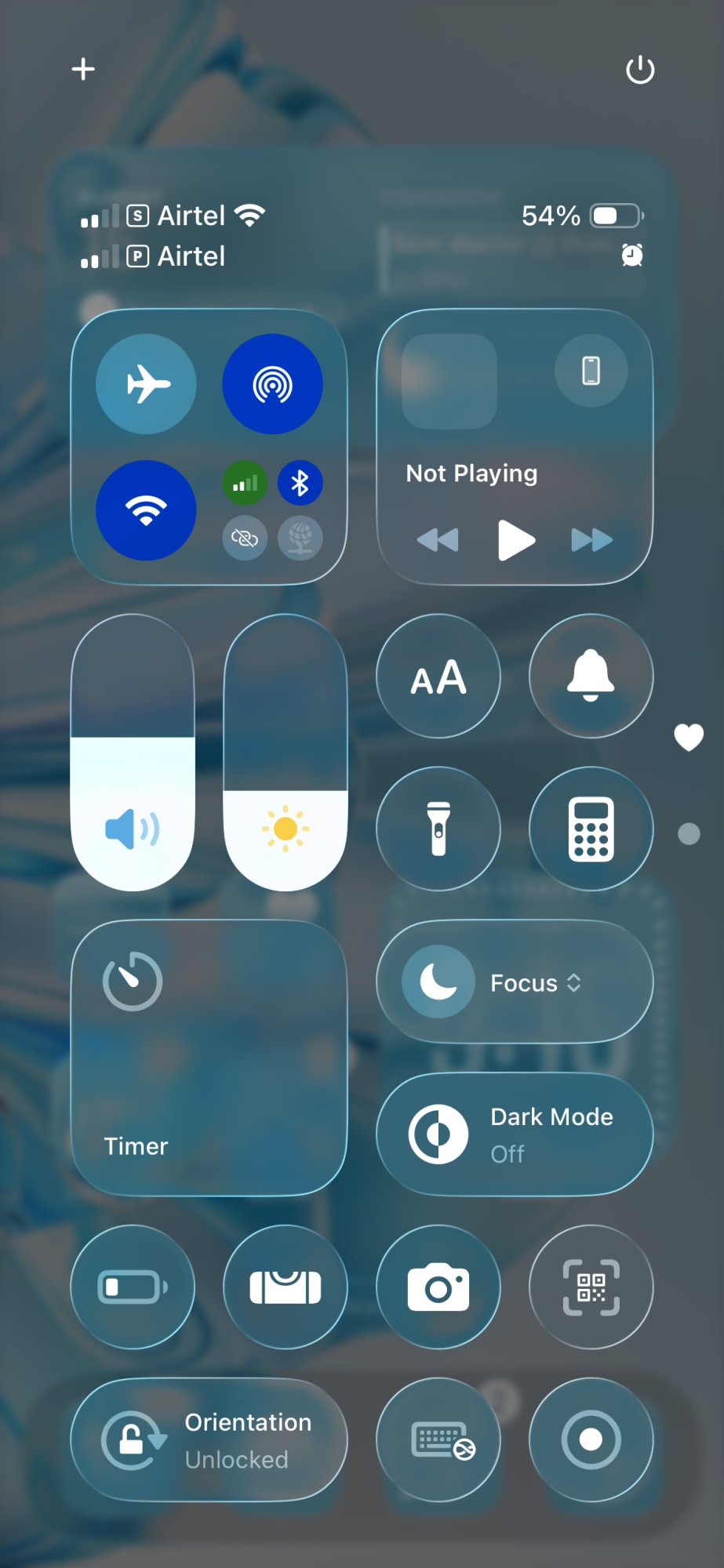Turn off Wi-Fi
Image resolution: width=724 pixels, height=1568 pixels.
tap(147, 510)
